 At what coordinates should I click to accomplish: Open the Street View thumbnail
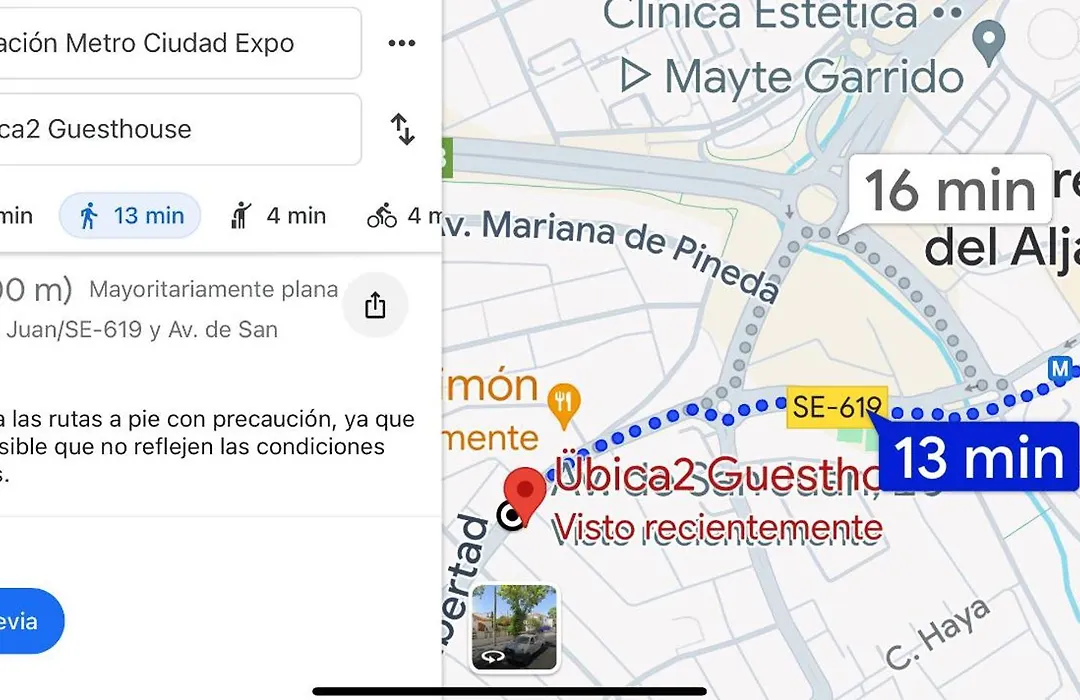[514, 627]
